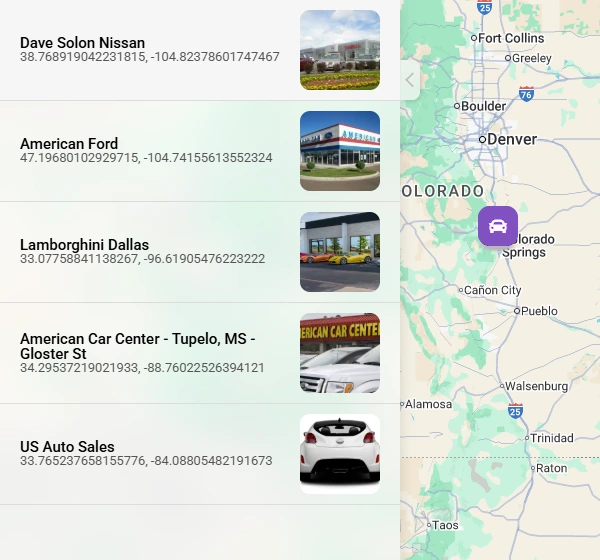The height and width of the screenshot is (560, 600).
Task: Select the American Ford dealership row
Action: (x=150, y=151)
